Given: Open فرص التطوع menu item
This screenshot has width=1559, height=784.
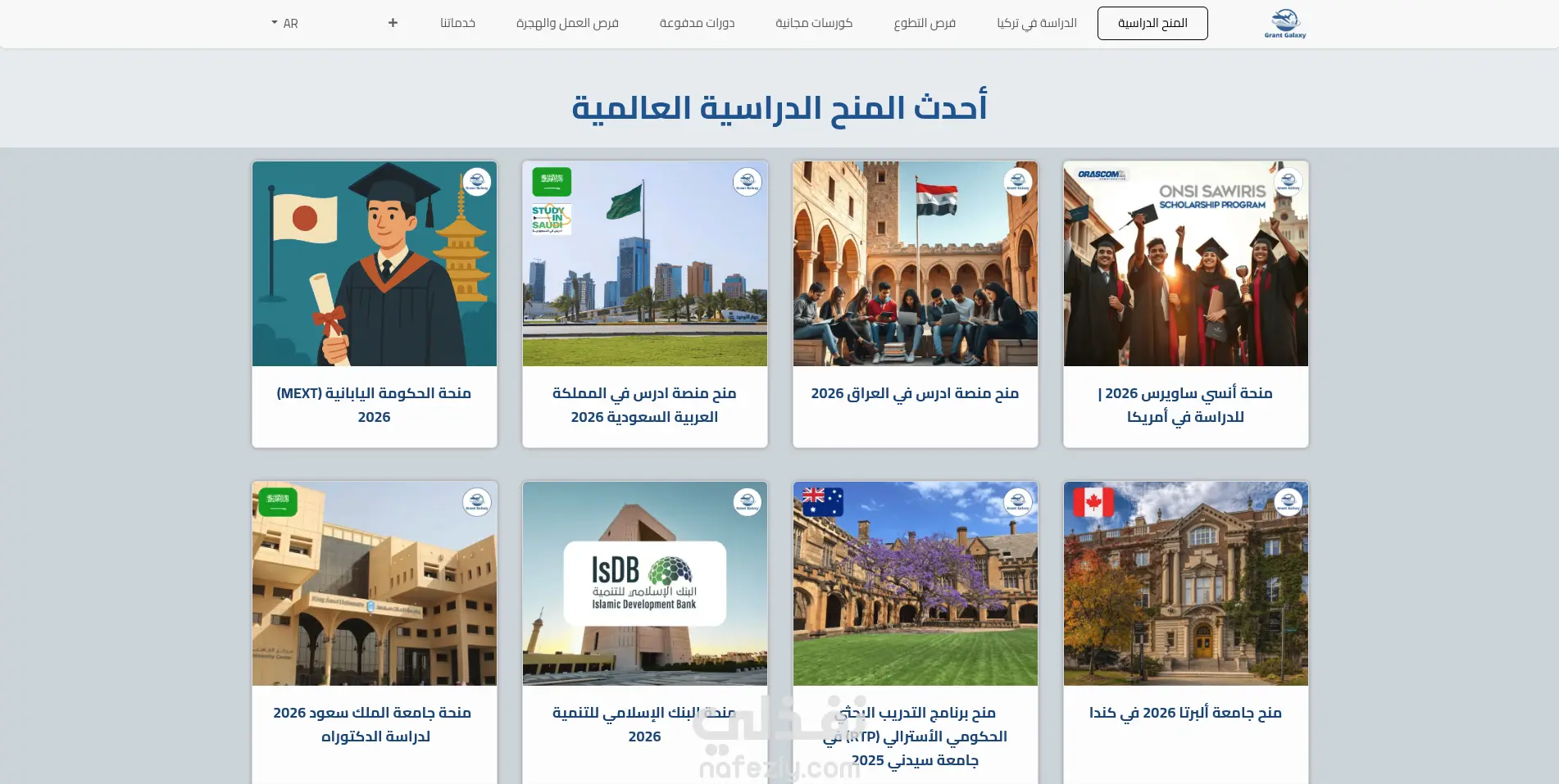Looking at the screenshot, I should [x=925, y=23].
